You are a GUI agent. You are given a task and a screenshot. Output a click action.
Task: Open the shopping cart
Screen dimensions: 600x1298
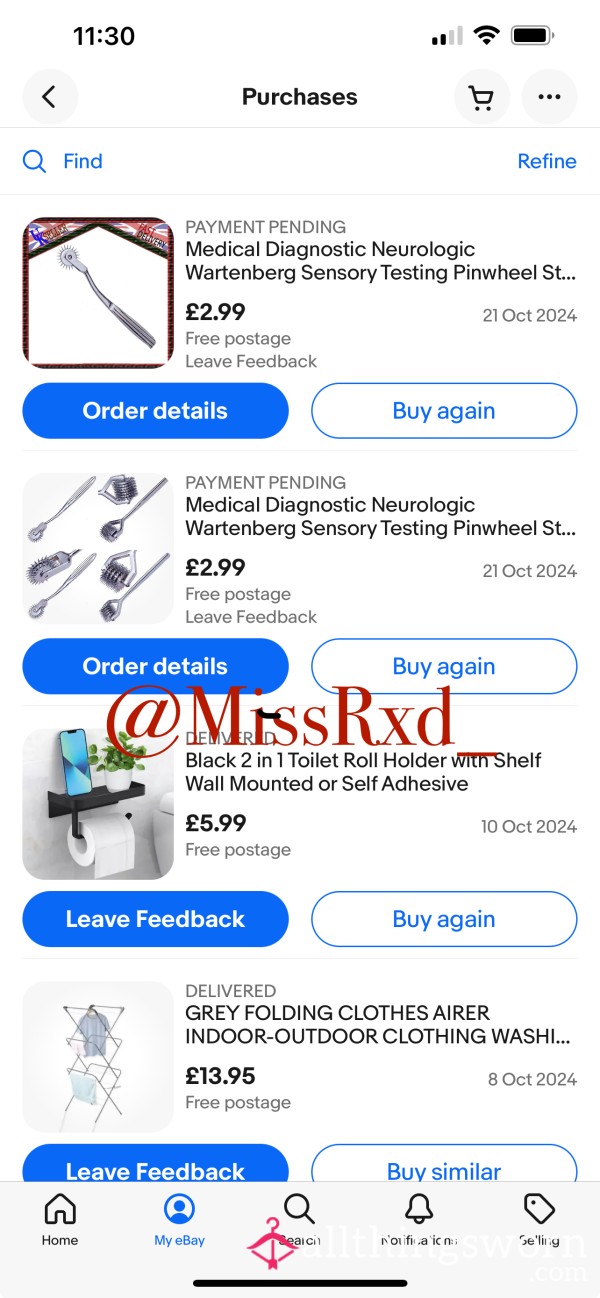point(481,97)
